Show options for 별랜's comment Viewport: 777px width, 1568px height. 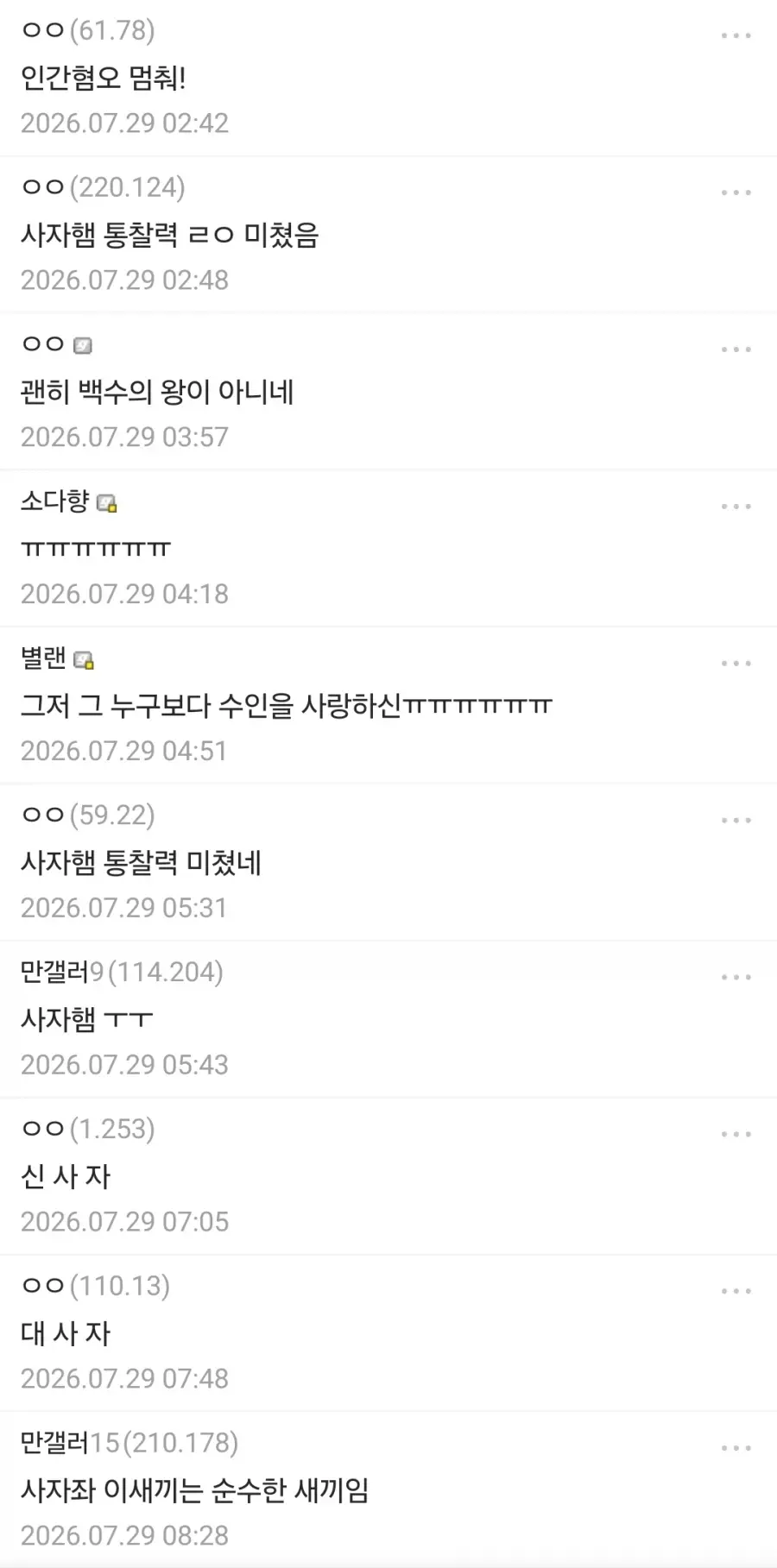pos(736,664)
